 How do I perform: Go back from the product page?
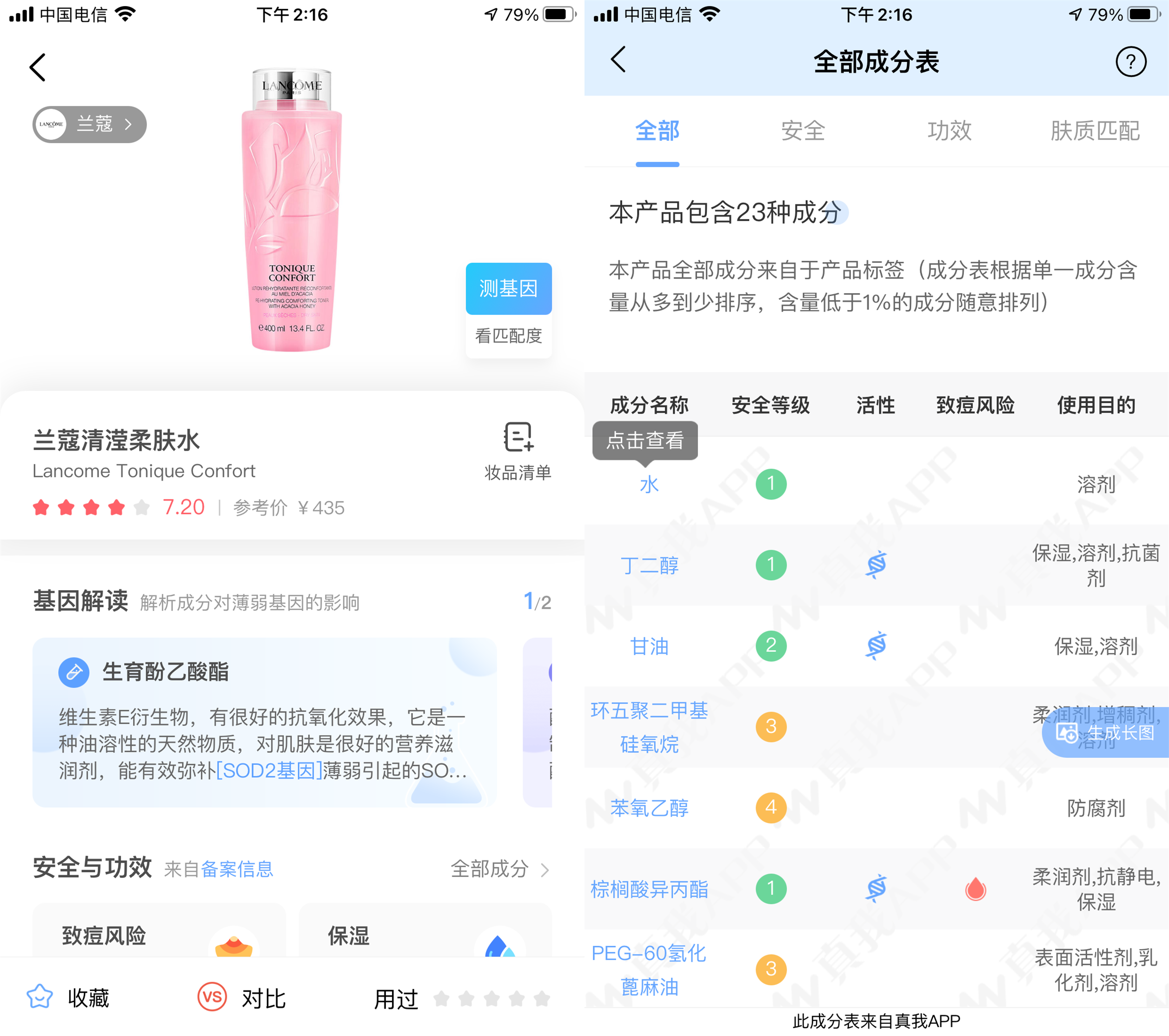click(x=38, y=67)
